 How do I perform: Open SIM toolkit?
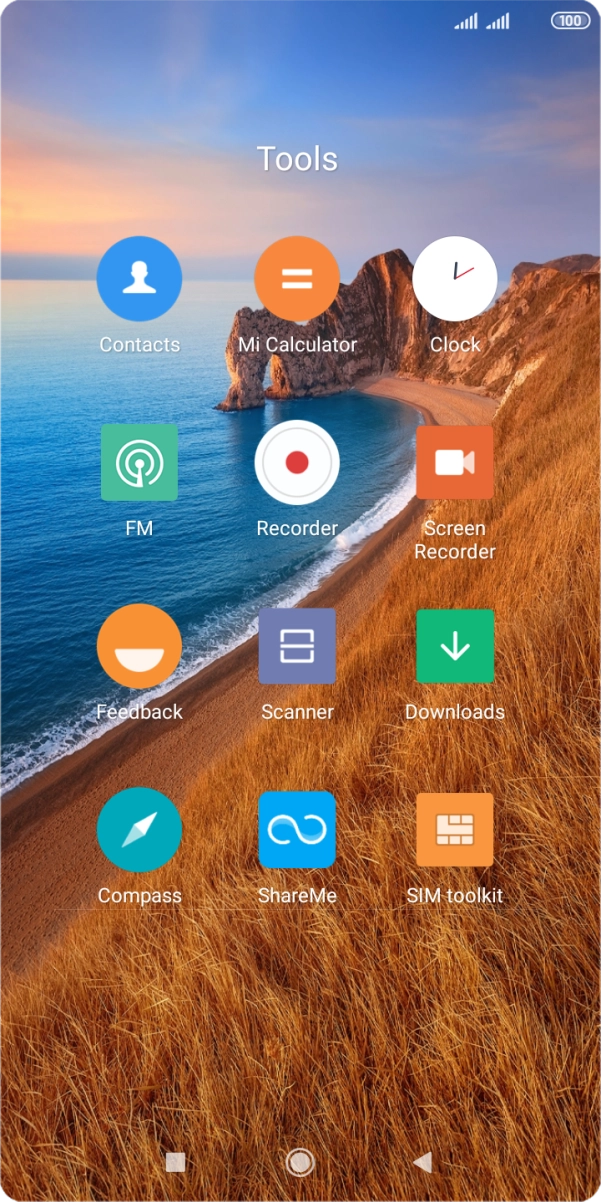pos(455,830)
